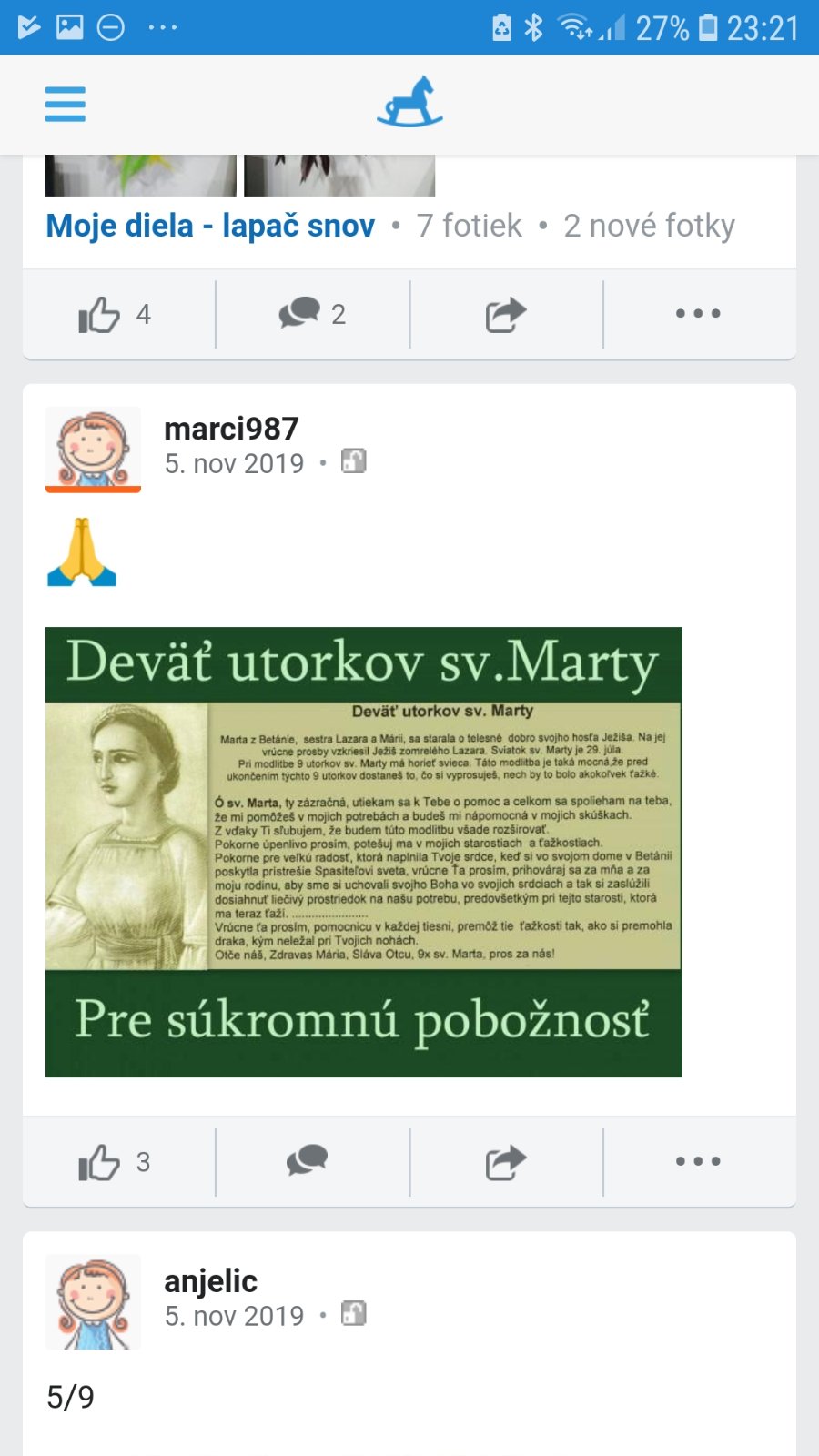Tap the rocking horse home logo

(409, 102)
